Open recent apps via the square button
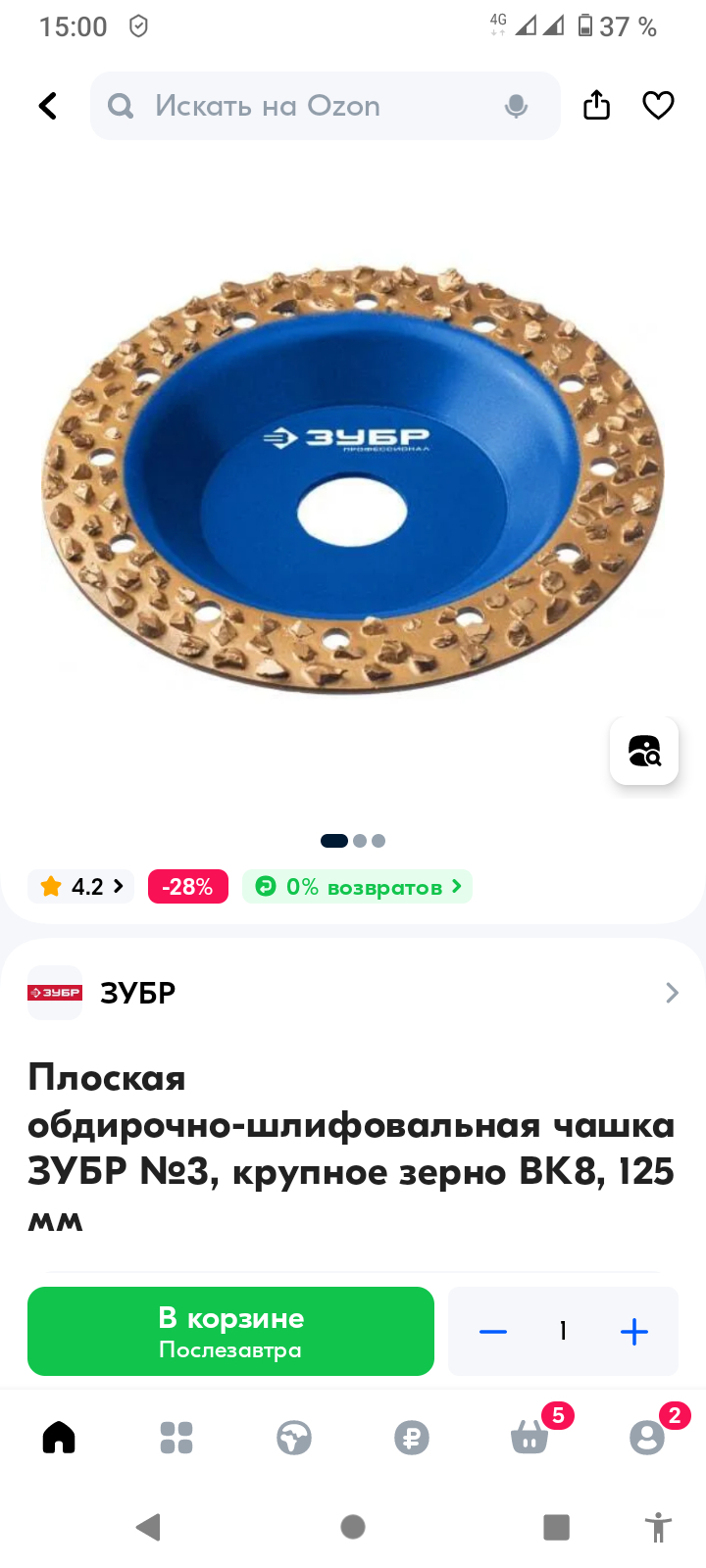 pyautogui.click(x=556, y=1527)
